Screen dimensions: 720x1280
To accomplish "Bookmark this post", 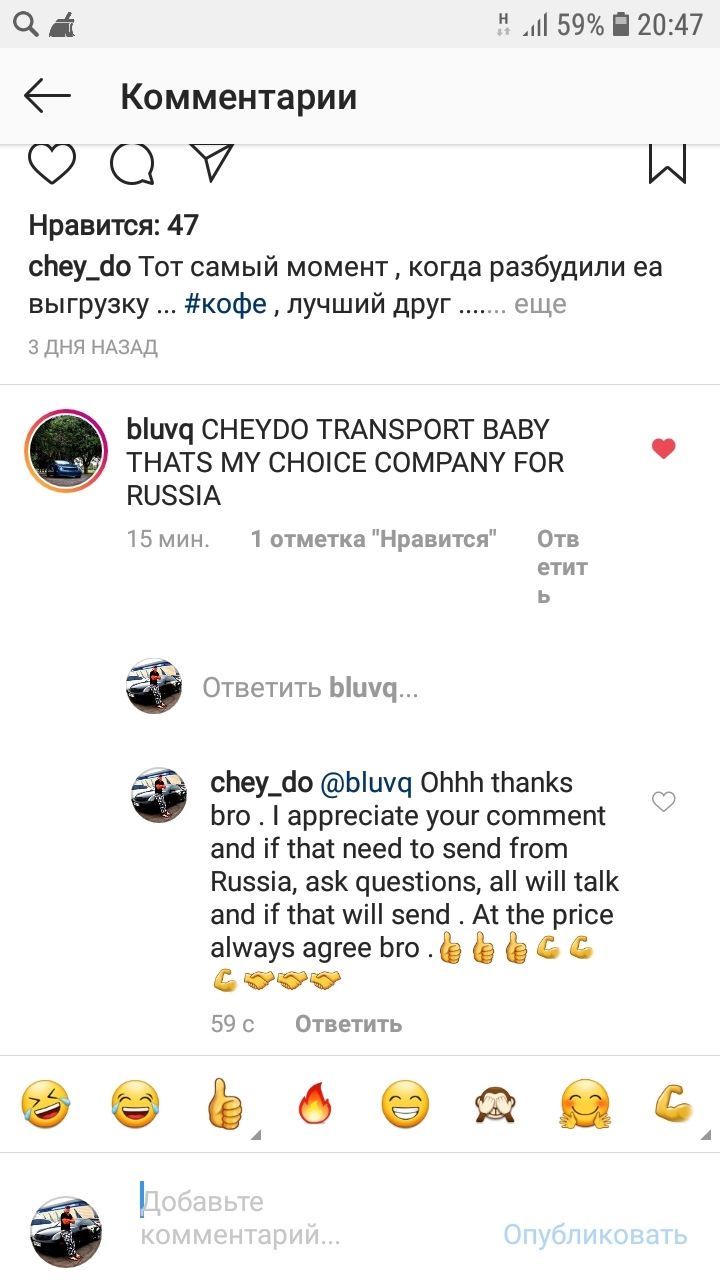I will tap(667, 164).
